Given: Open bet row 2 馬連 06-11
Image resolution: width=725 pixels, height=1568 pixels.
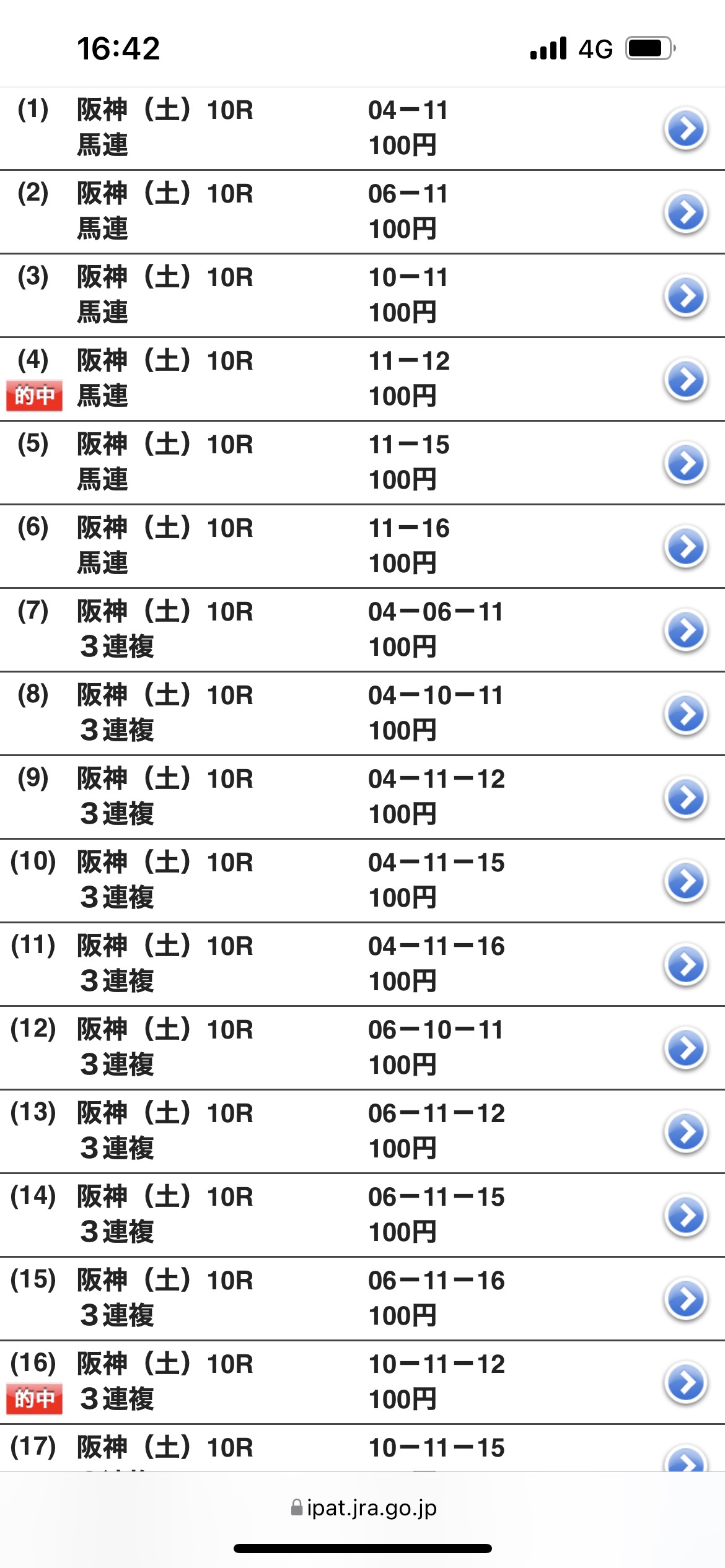Looking at the screenshot, I should (x=685, y=212).
